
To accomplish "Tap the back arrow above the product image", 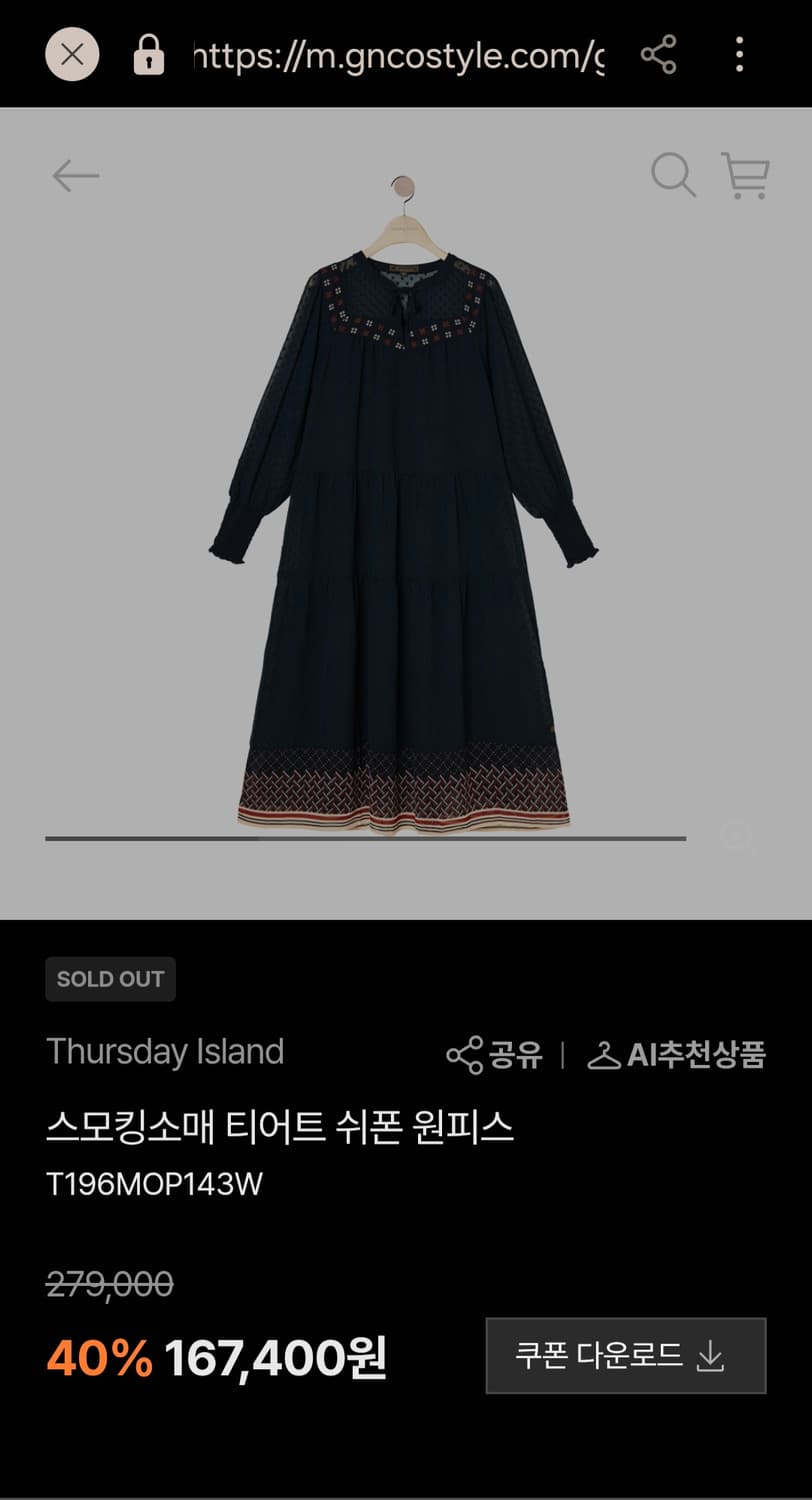I will 74,176.
